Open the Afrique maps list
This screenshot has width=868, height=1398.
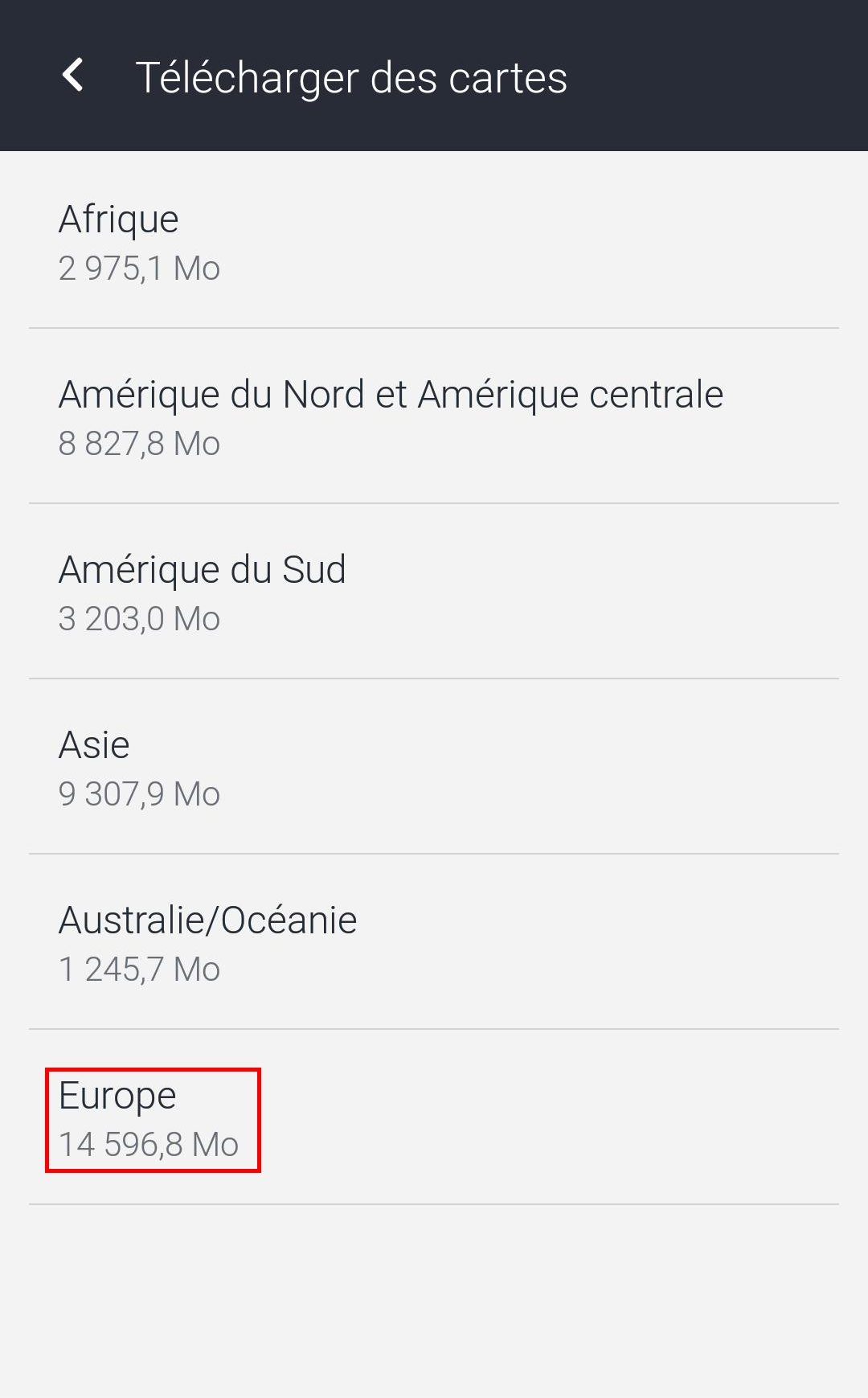434,240
